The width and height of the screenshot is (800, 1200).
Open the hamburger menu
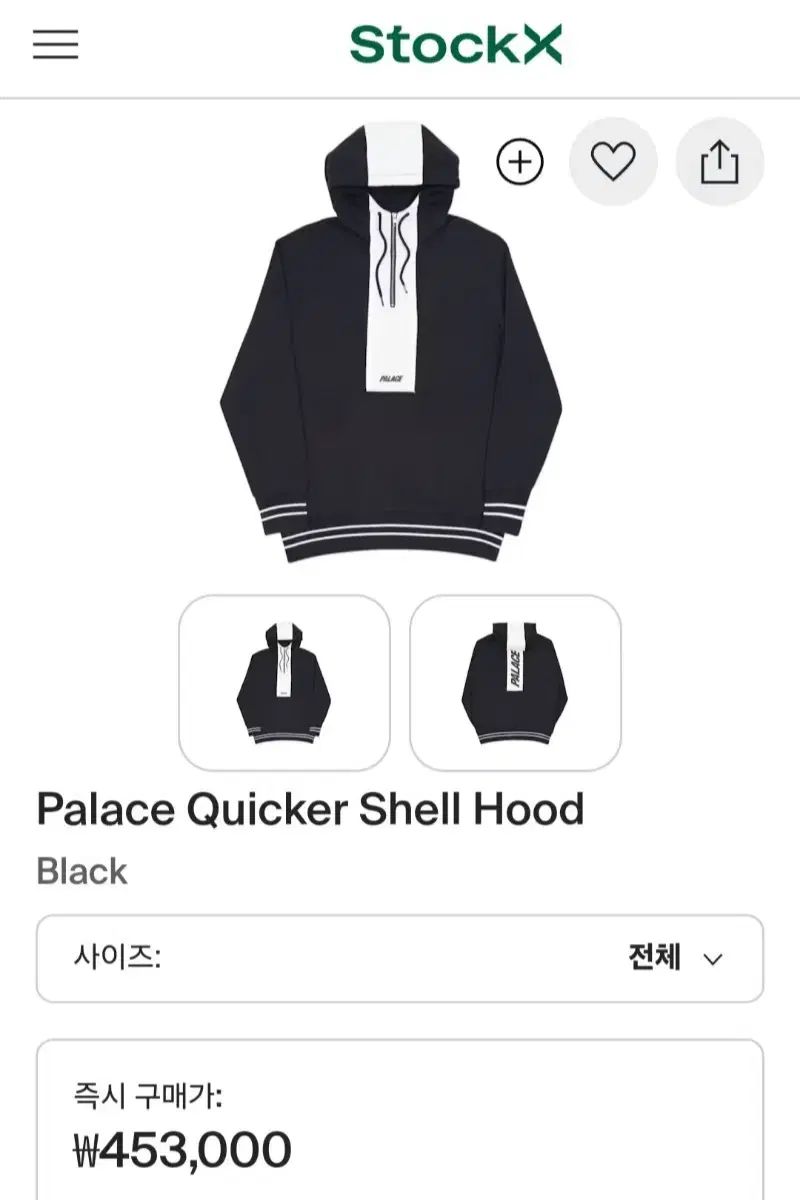pyautogui.click(x=55, y=44)
